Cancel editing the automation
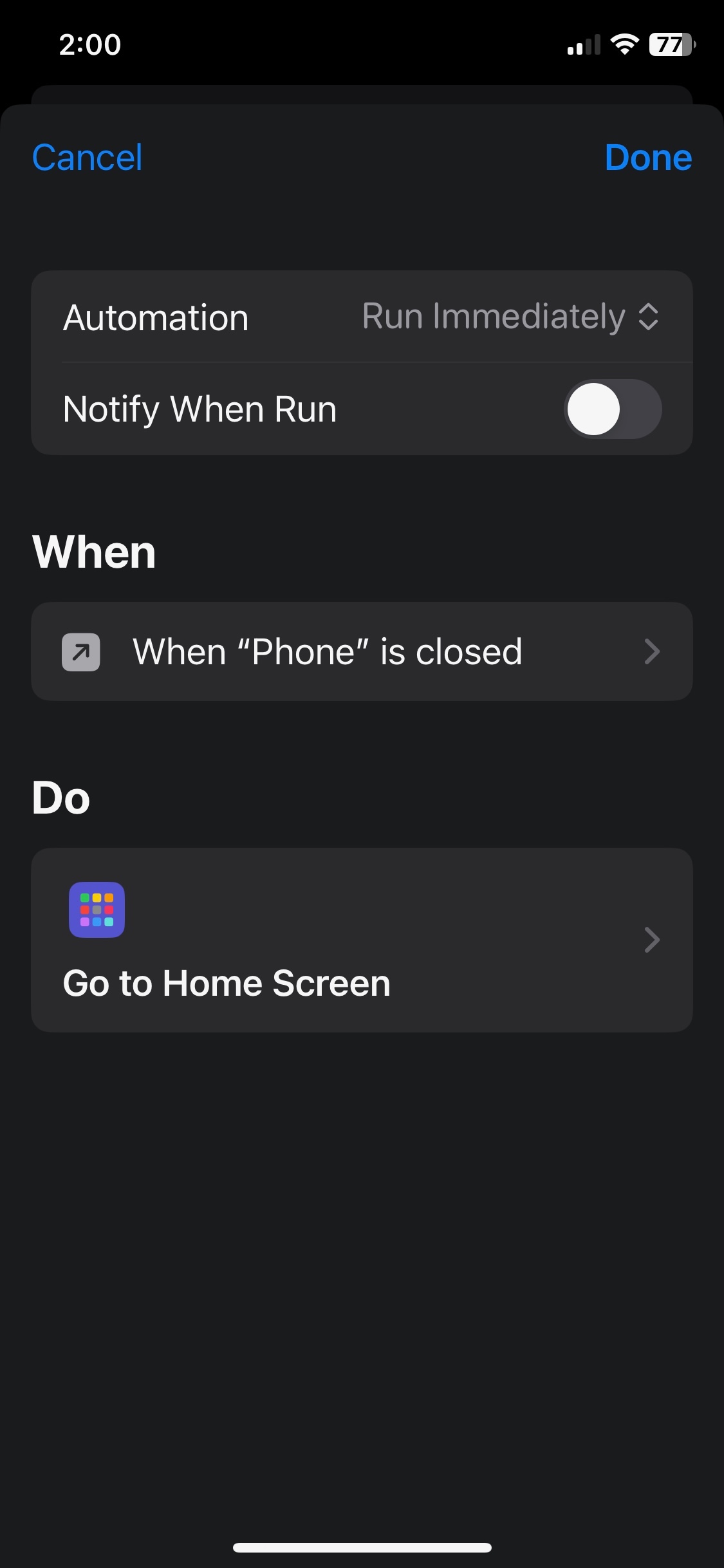 click(87, 158)
